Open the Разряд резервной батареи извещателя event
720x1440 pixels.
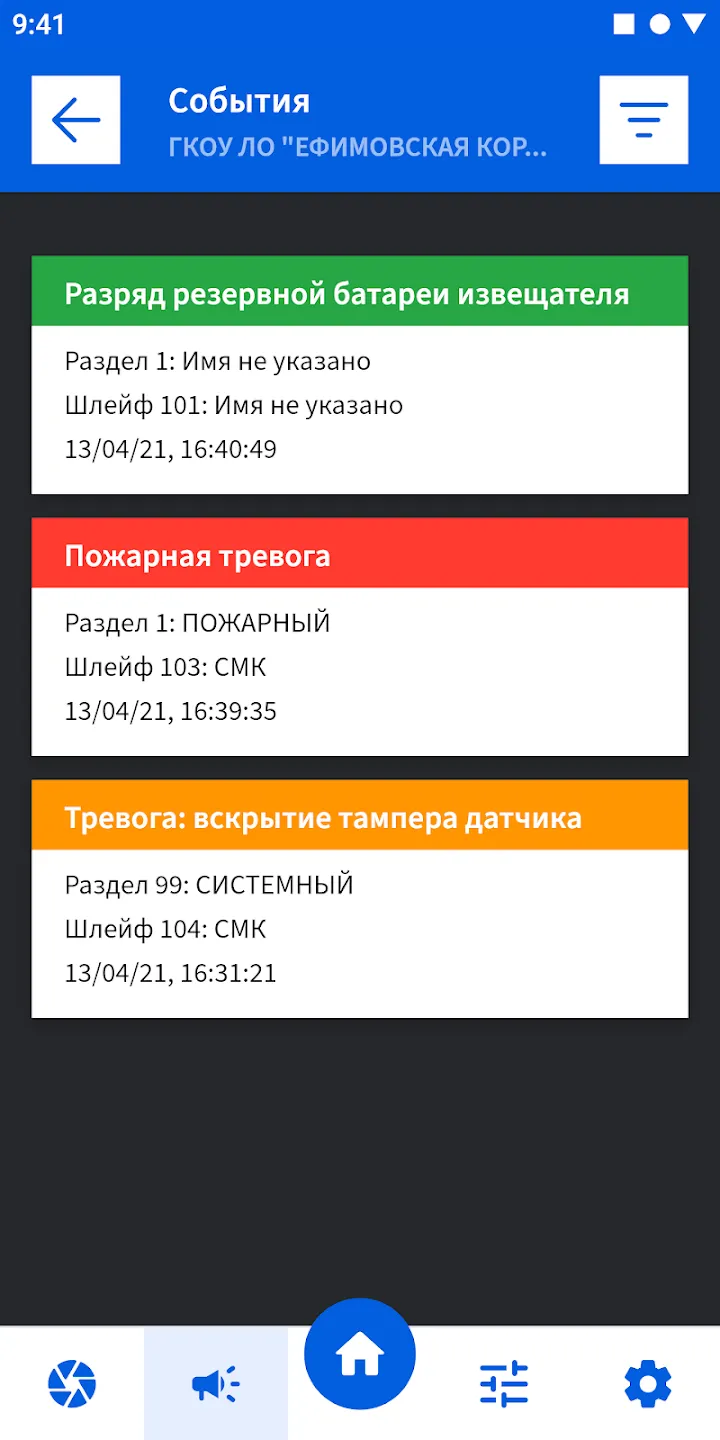[x=360, y=375]
